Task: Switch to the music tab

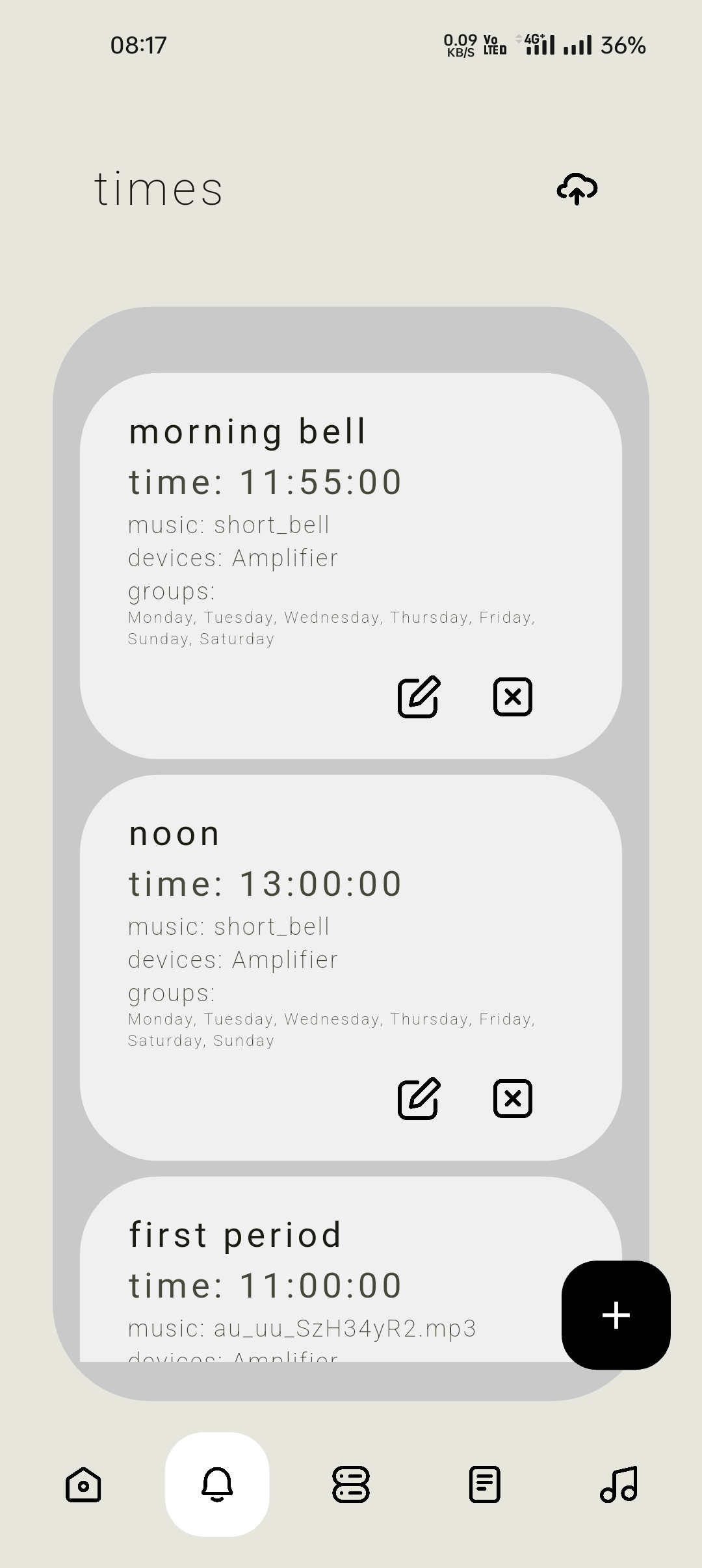Action: pyautogui.click(x=619, y=1485)
